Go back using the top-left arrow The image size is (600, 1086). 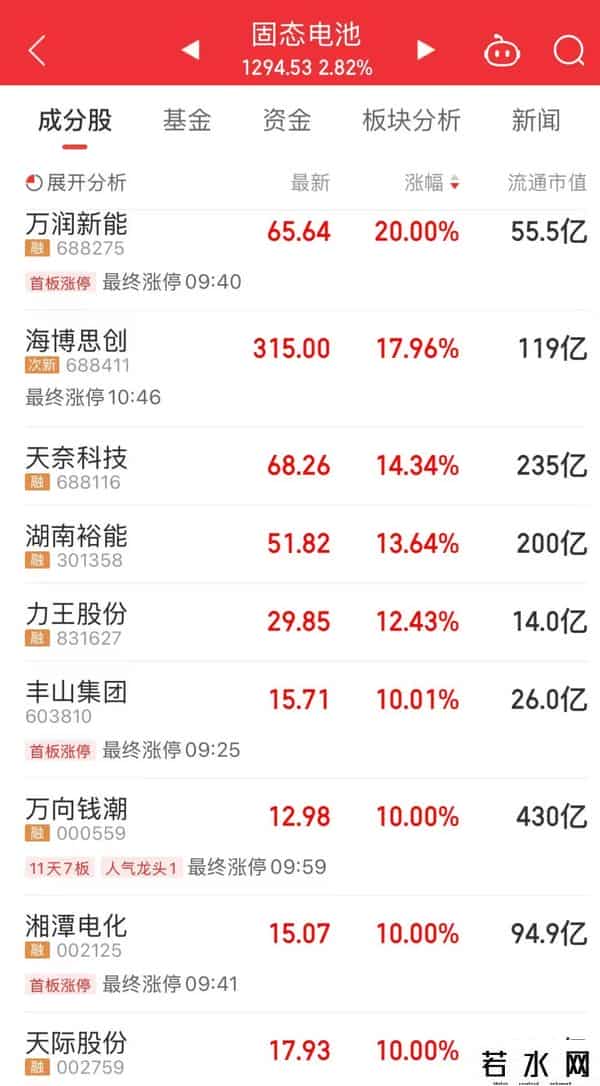(37, 50)
